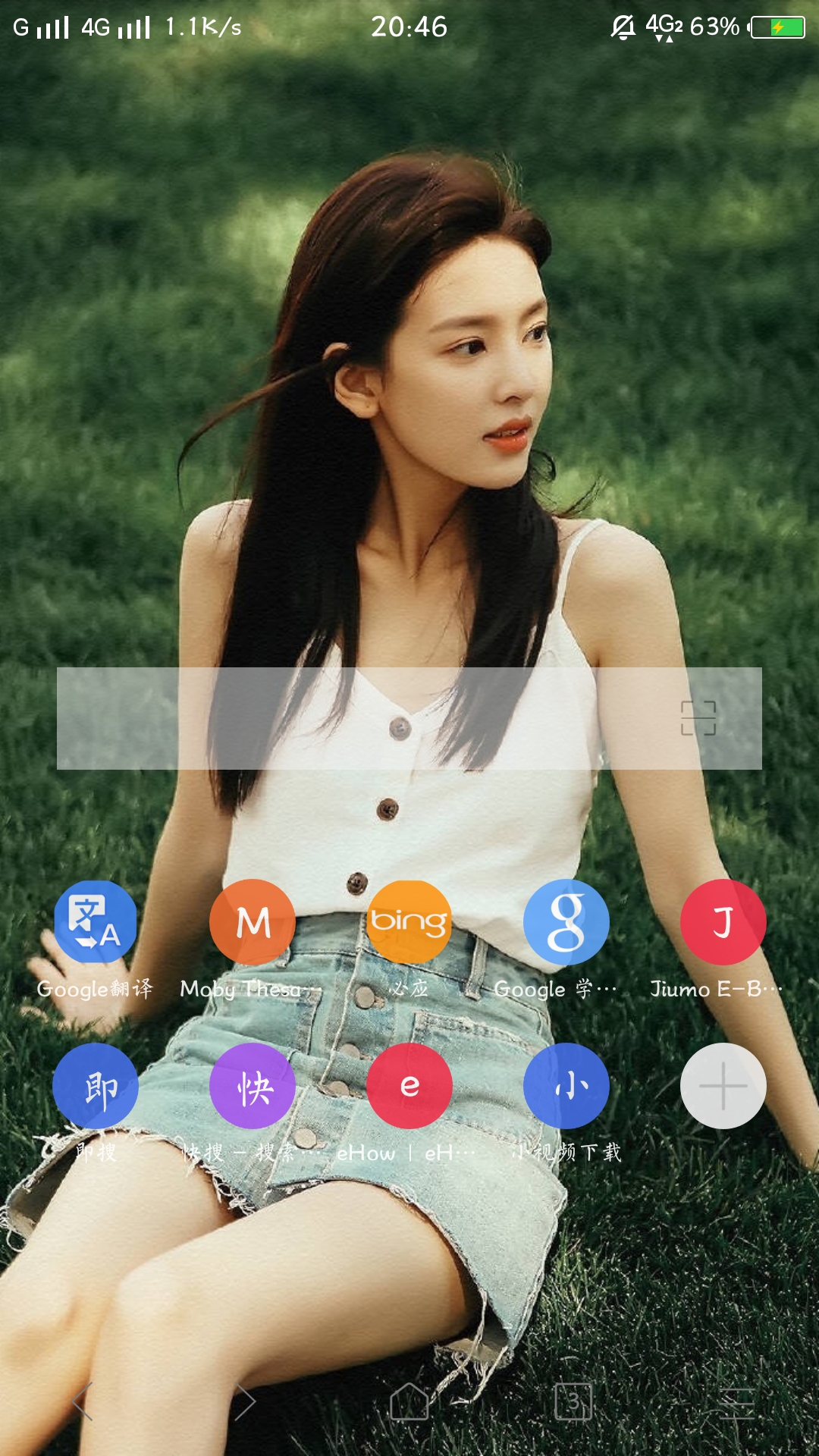Image resolution: width=819 pixels, height=1456 pixels.
Task: Open 小视频下载 shortcut
Action: [566, 1086]
